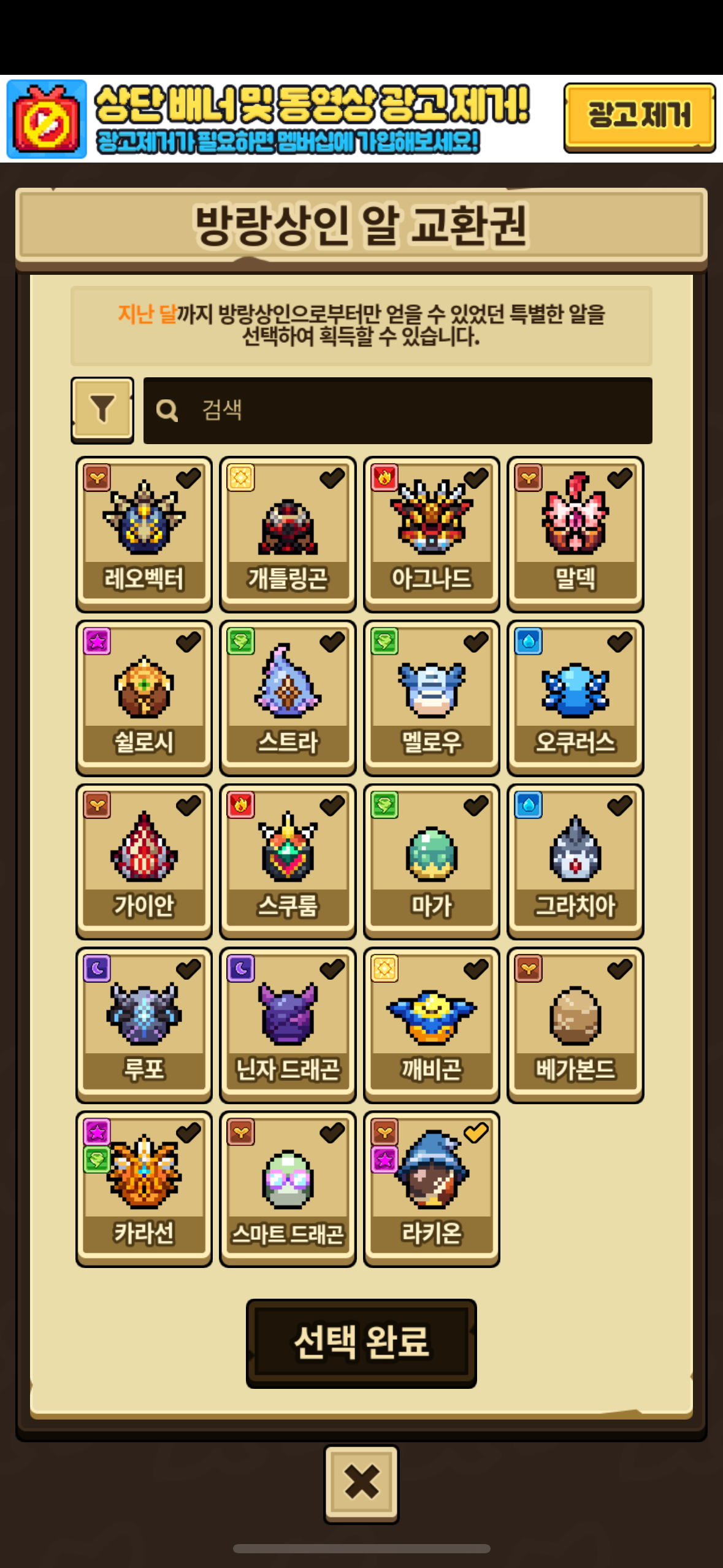Tap the 검색 search field
The width and height of the screenshot is (723, 1568).
click(397, 410)
